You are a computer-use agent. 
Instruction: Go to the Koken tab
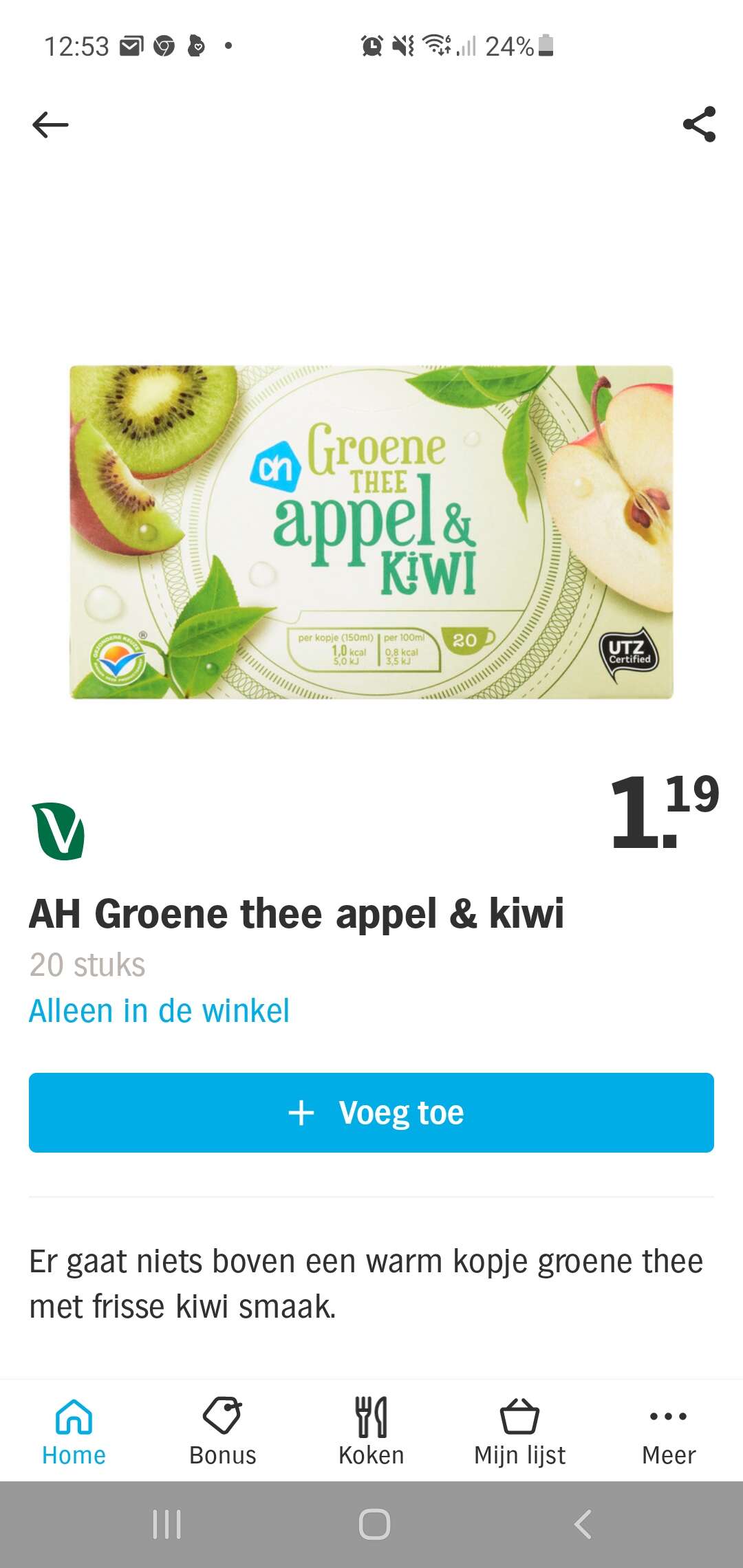(371, 1432)
